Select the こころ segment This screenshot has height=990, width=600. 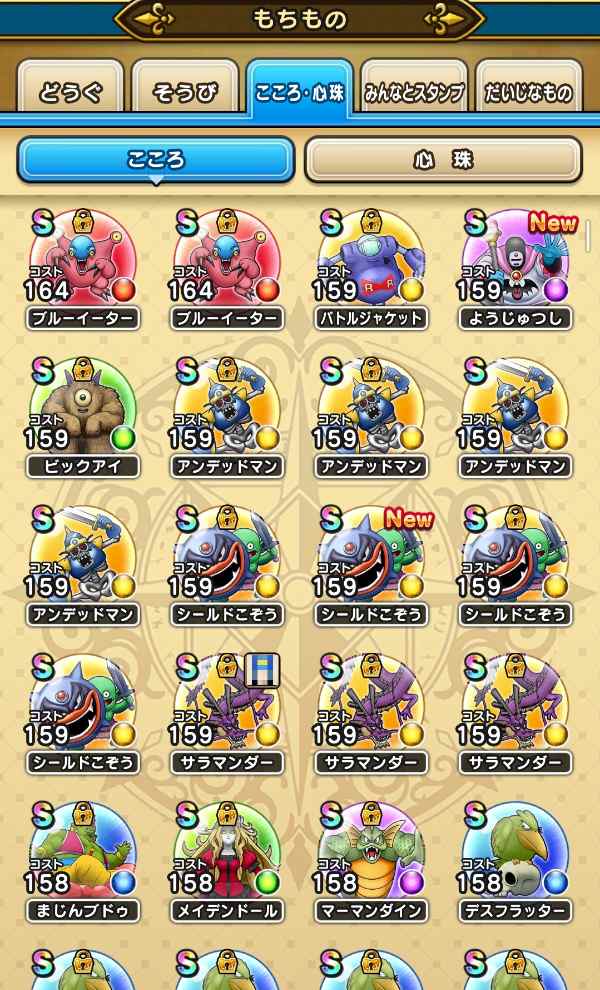pyautogui.click(x=156, y=160)
